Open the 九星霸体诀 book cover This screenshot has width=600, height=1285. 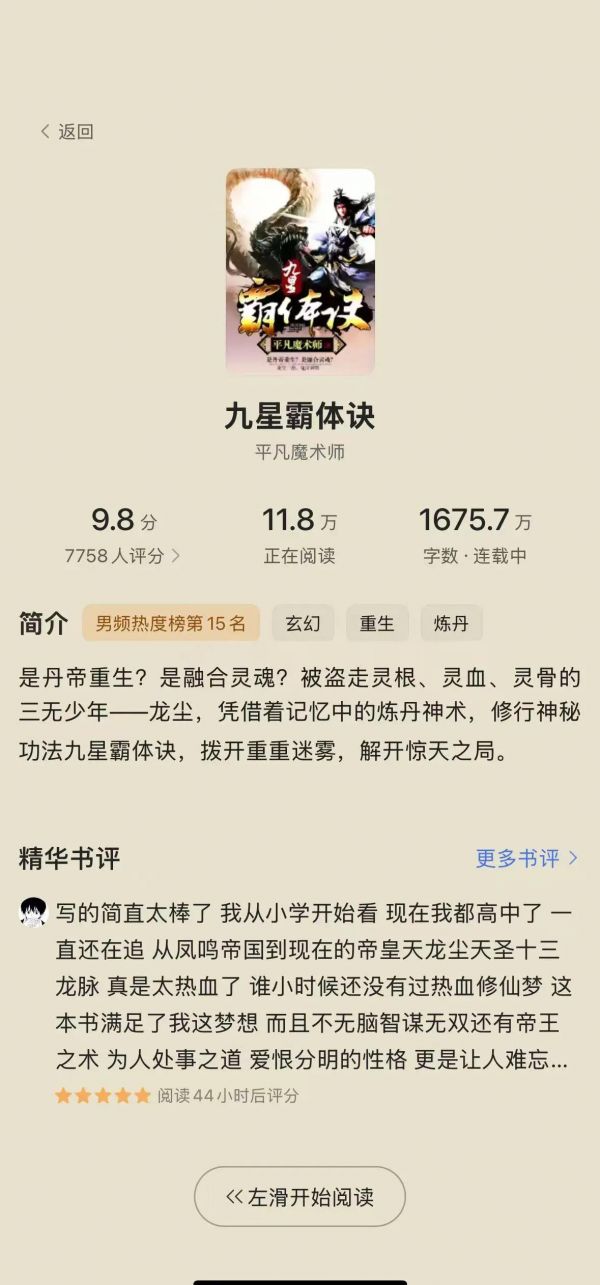pos(300,271)
